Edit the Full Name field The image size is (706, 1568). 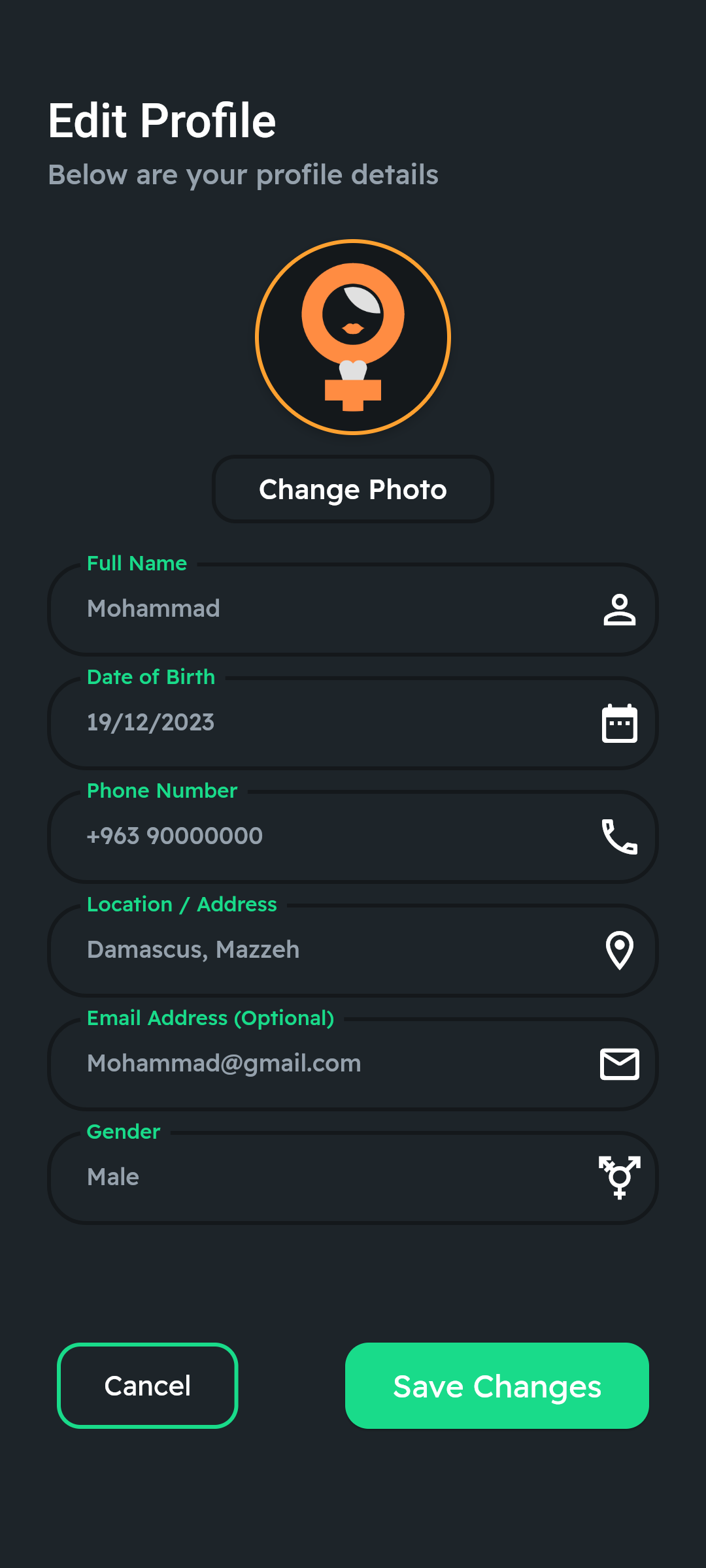(x=353, y=609)
